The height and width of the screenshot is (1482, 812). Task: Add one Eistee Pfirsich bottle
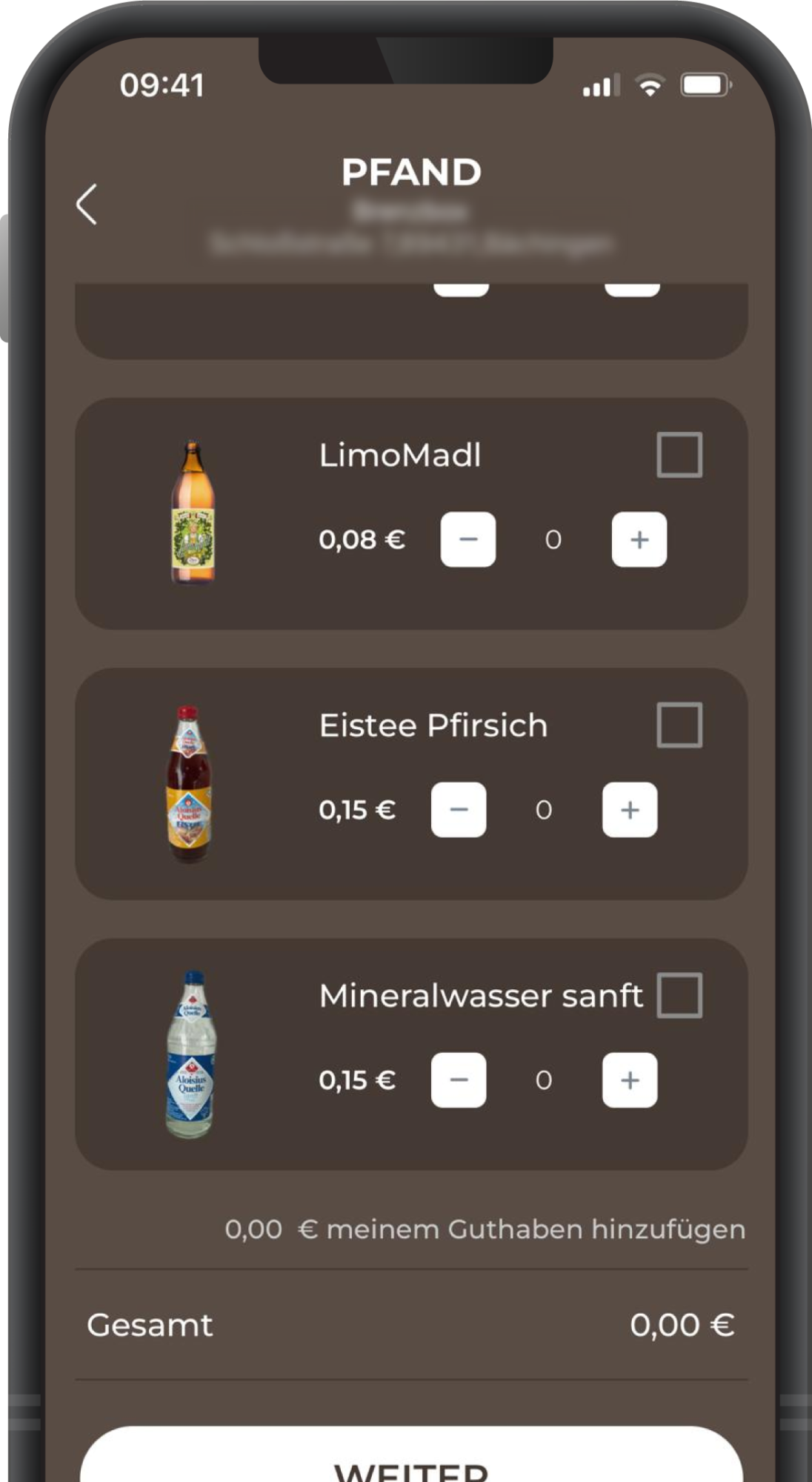pos(629,810)
